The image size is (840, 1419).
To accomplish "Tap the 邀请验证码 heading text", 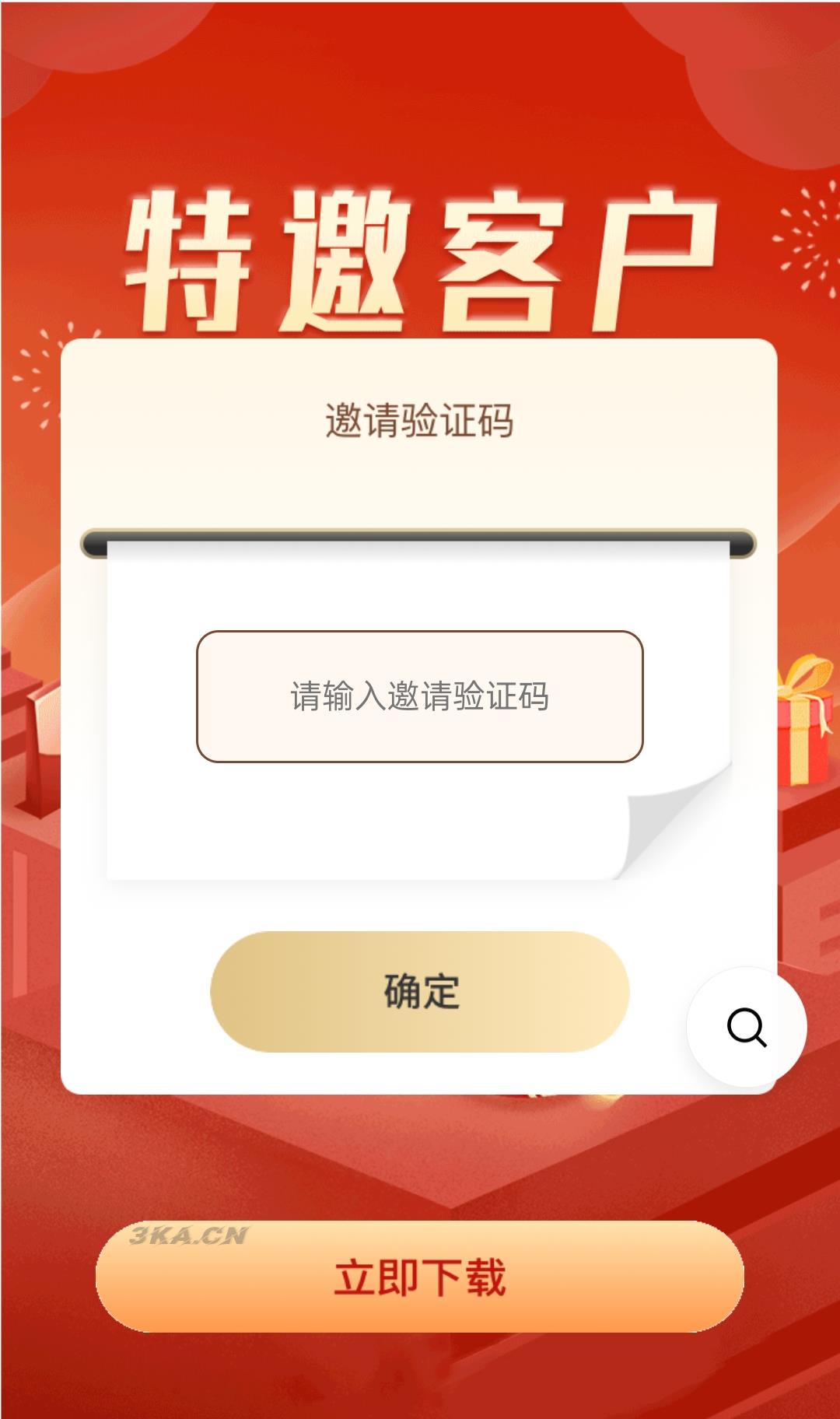I will tap(420, 419).
